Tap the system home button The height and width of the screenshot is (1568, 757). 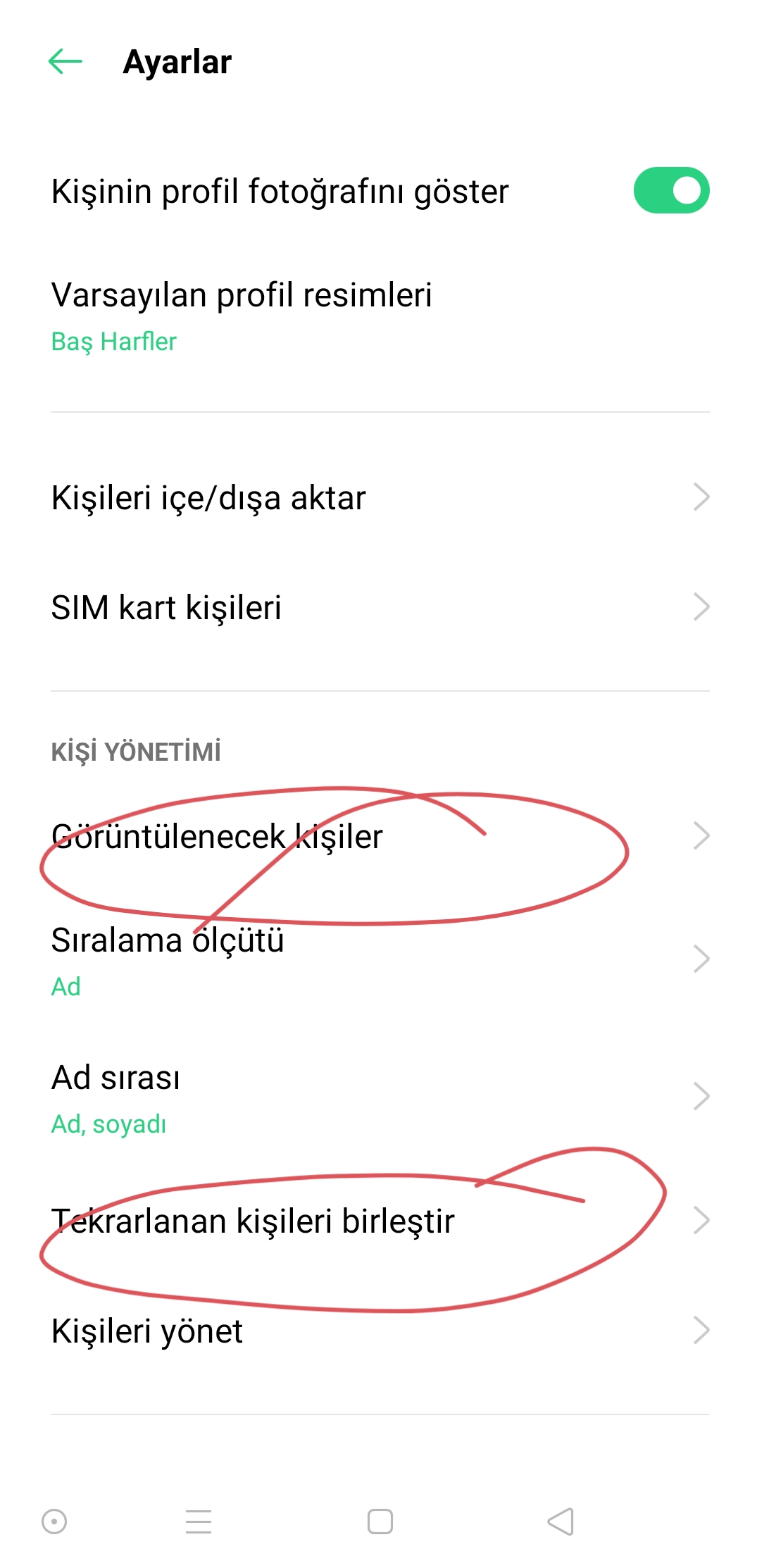[380, 1522]
